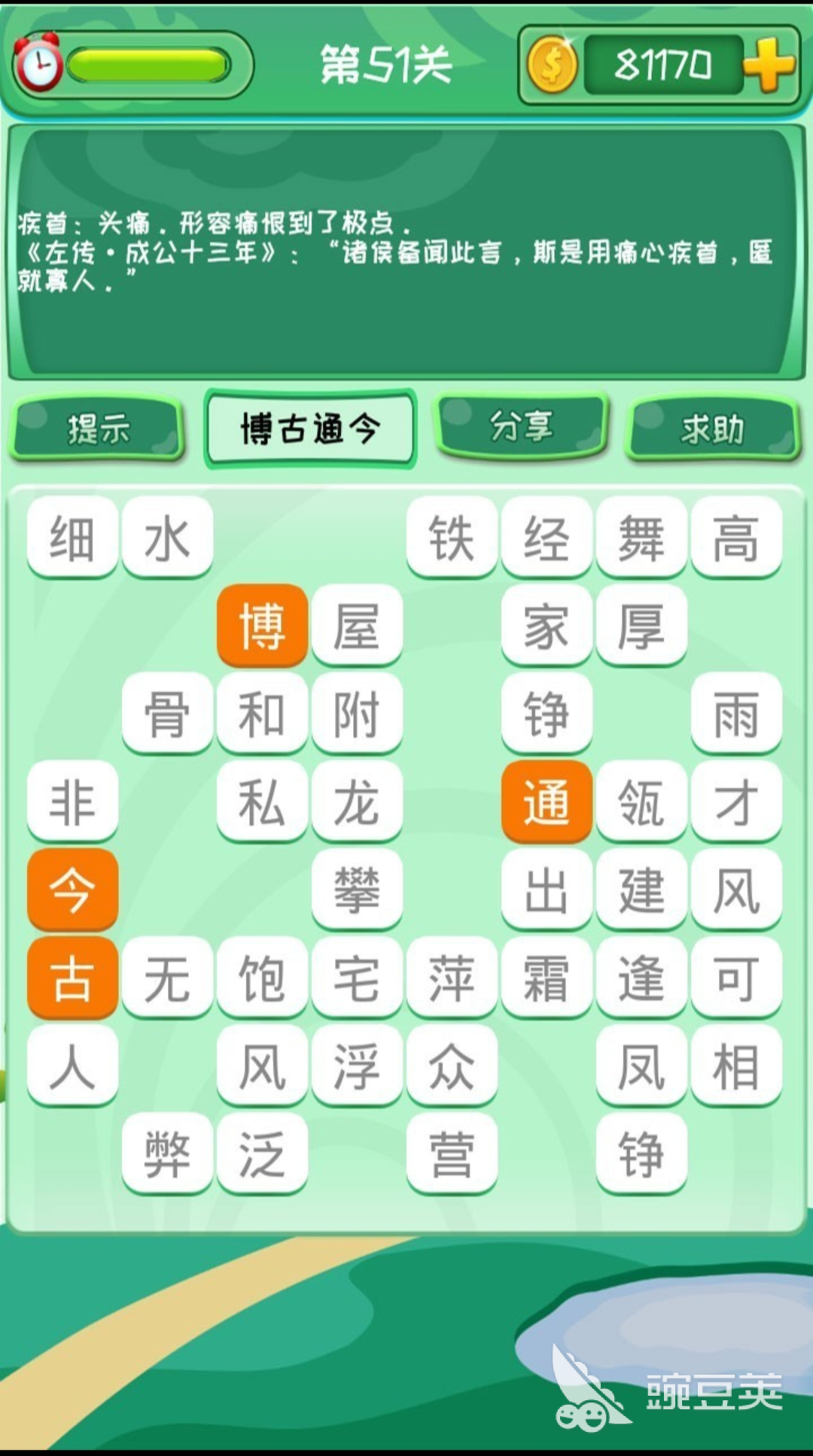Image resolution: width=813 pixels, height=1456 pixels.
Task: Share this level via 分享
Action: point(522,426)
